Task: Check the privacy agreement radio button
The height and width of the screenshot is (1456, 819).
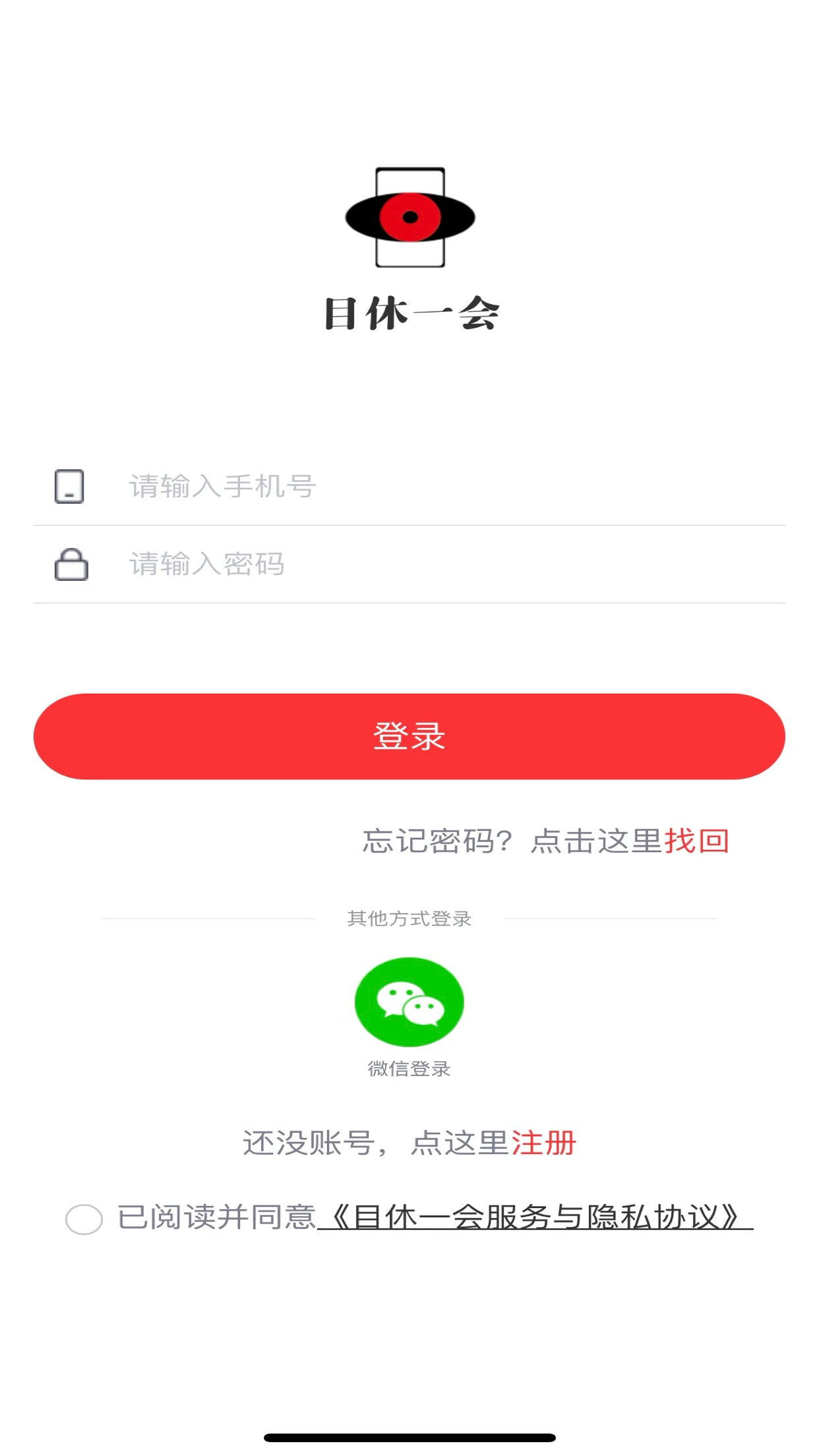Action: coord(84,1221)
